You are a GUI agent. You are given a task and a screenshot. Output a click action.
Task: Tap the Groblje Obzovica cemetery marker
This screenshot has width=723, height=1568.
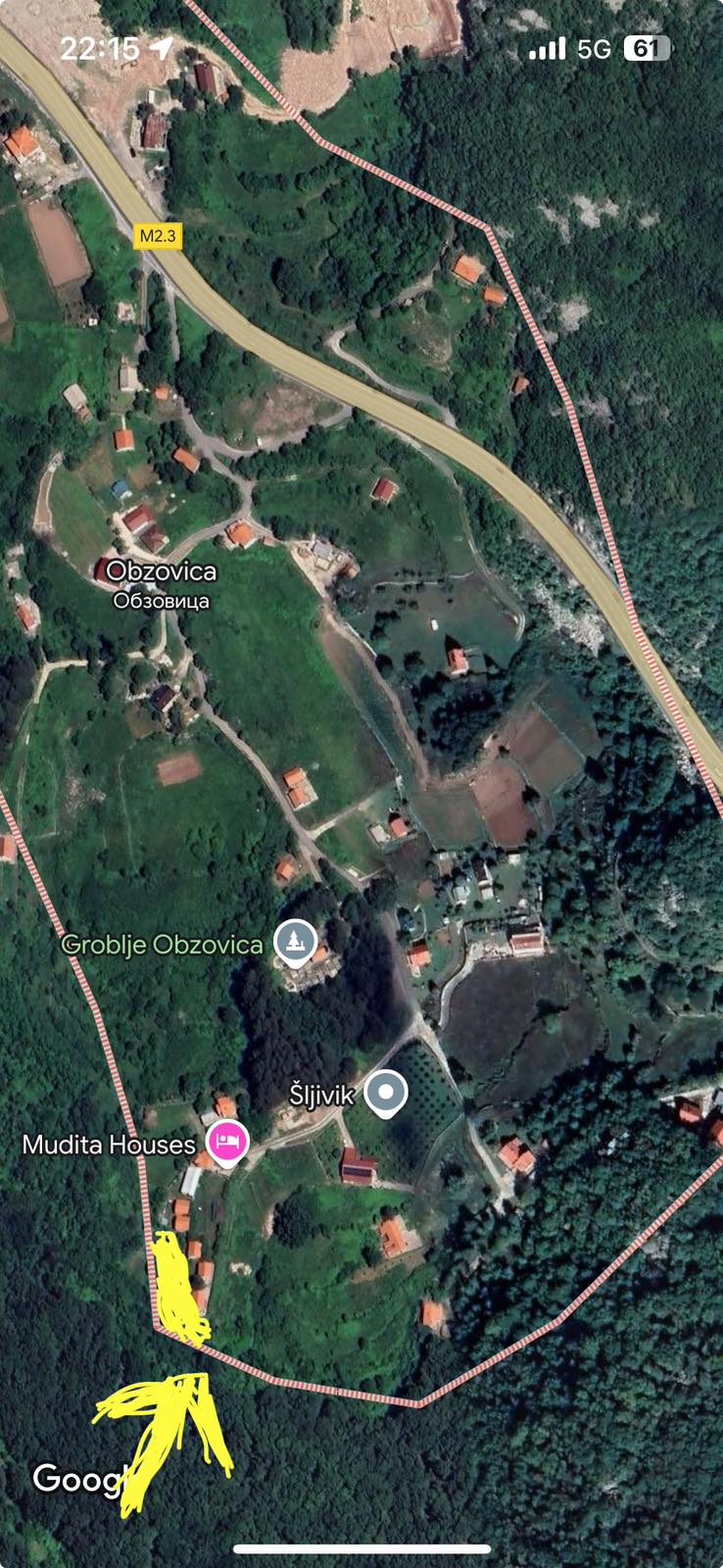pyautogui.click(x=295, y=942)
